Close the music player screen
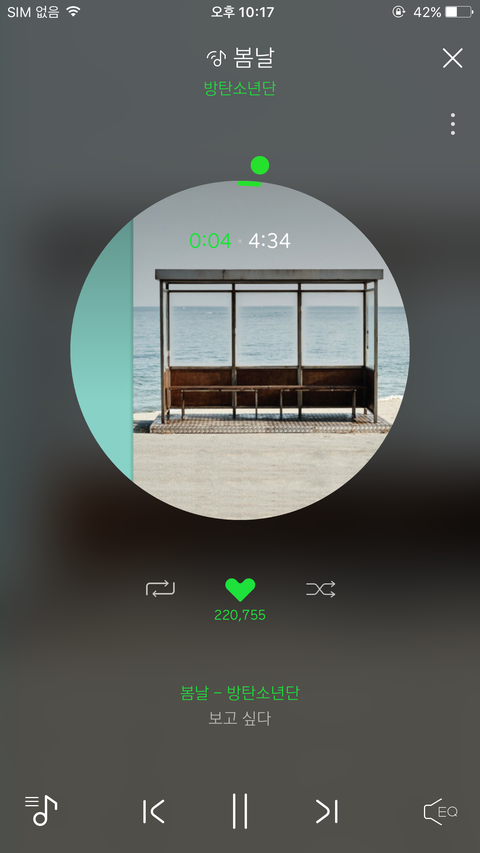 tap(452, 58)
